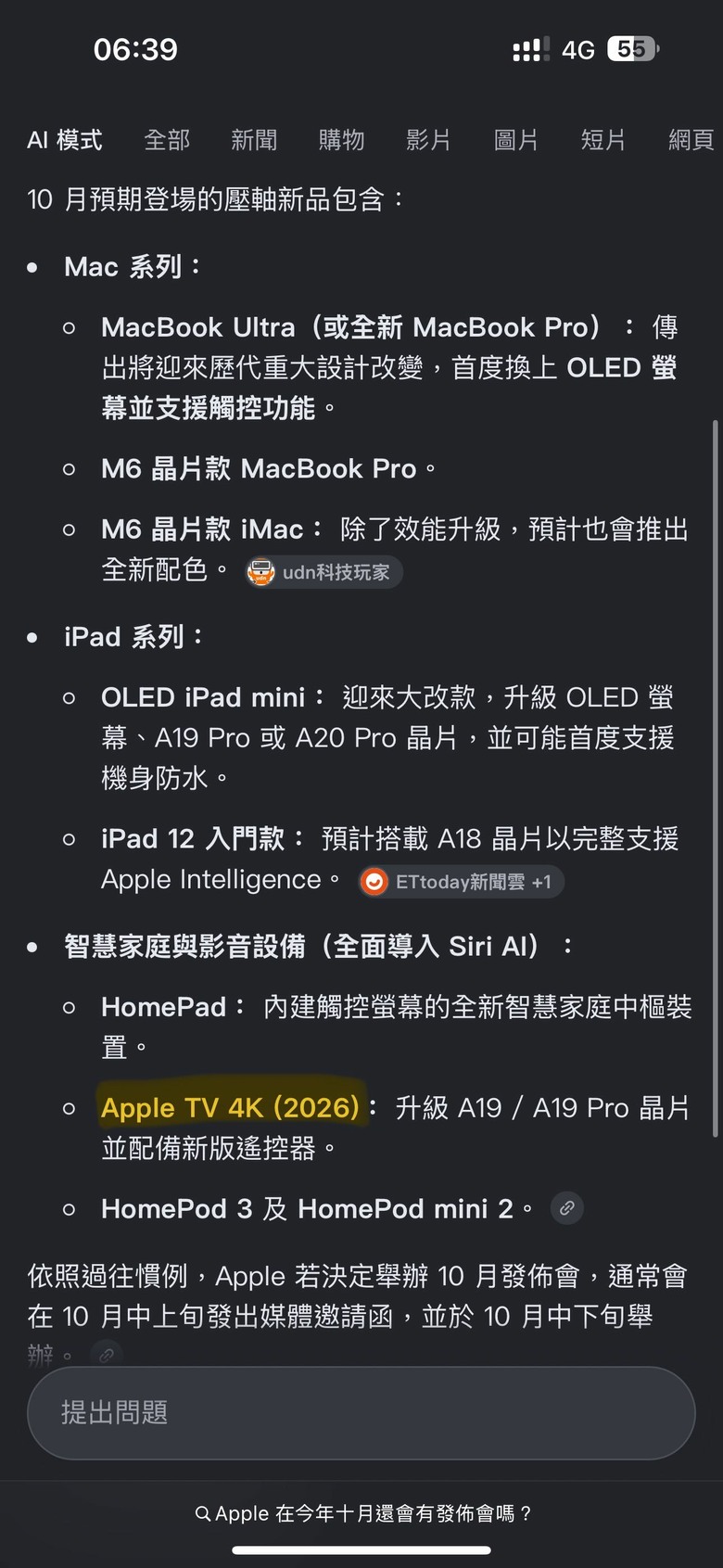Viewport: 723px width, 1568px height.
Task: Focus the 提出問題 input field
Action: click(361, 1413)
